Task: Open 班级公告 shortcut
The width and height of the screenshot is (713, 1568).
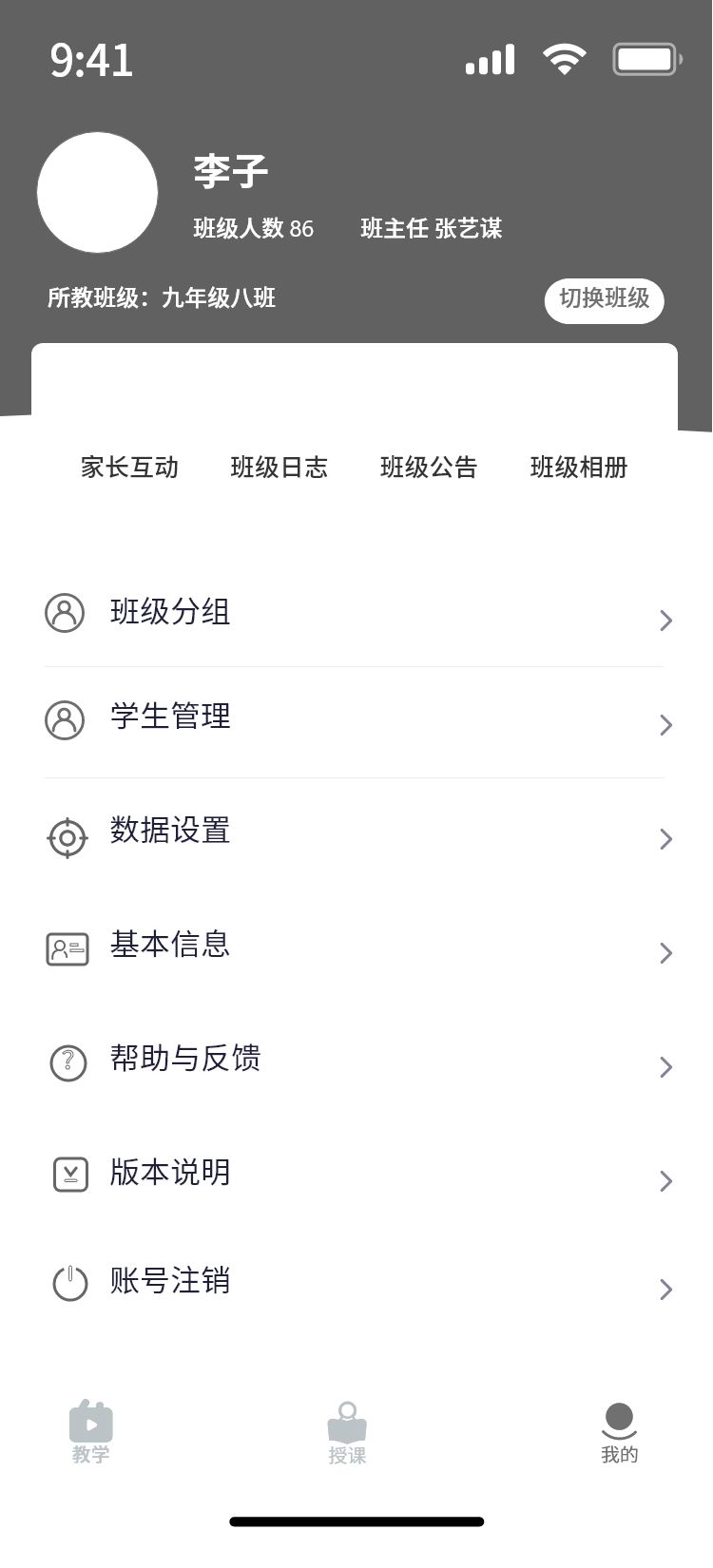Action: [429, 467]
